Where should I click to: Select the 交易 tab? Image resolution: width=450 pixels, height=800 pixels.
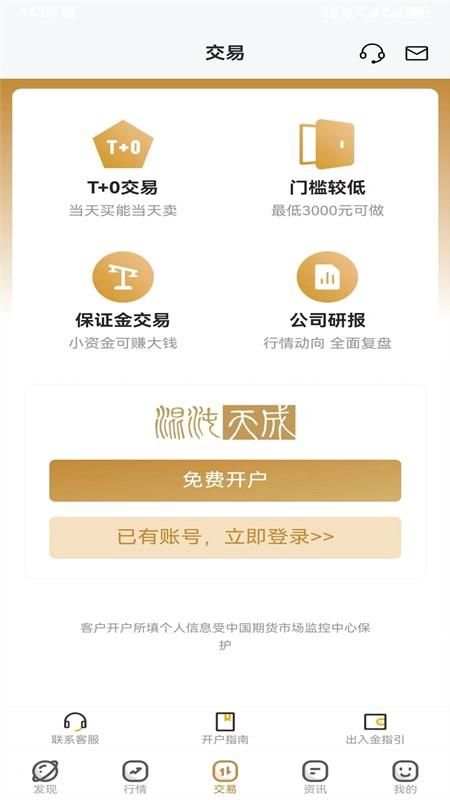[225, 777]
